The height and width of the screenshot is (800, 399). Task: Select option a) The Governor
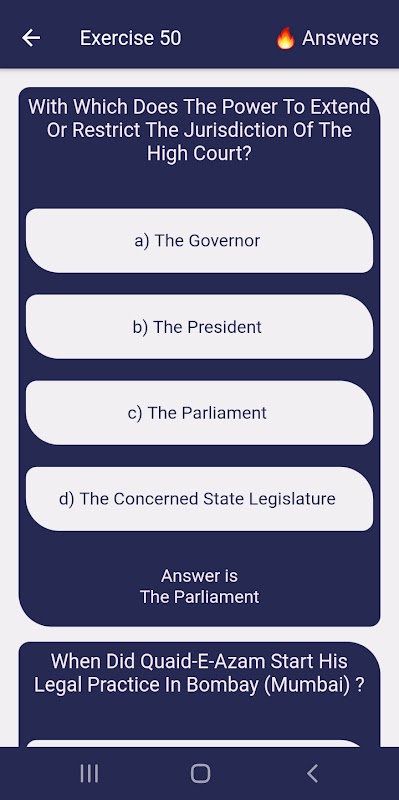199,240
